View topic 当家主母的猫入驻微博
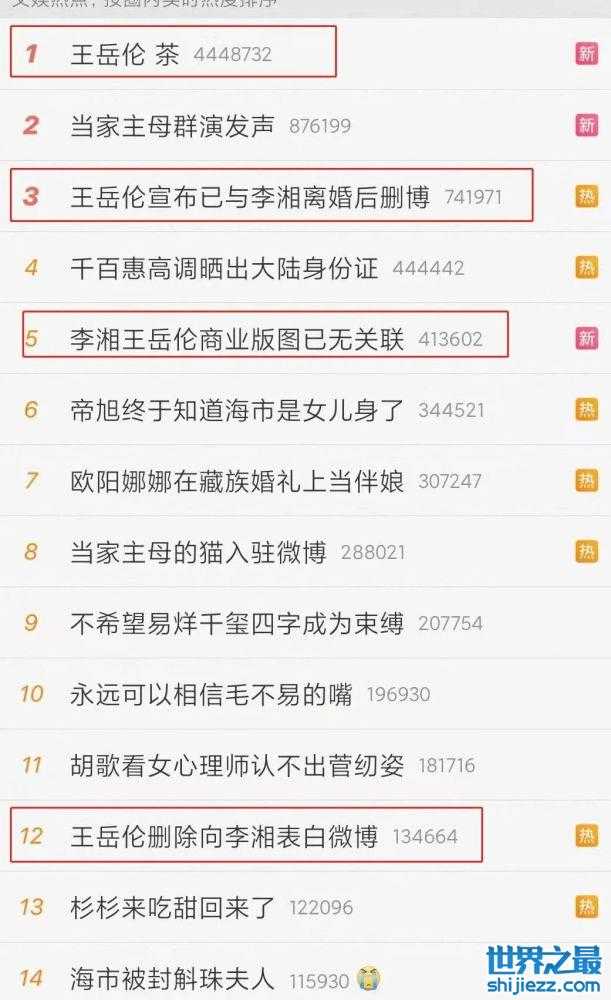Viewport: 611px width, 1000px height. (x=198, y=552)
